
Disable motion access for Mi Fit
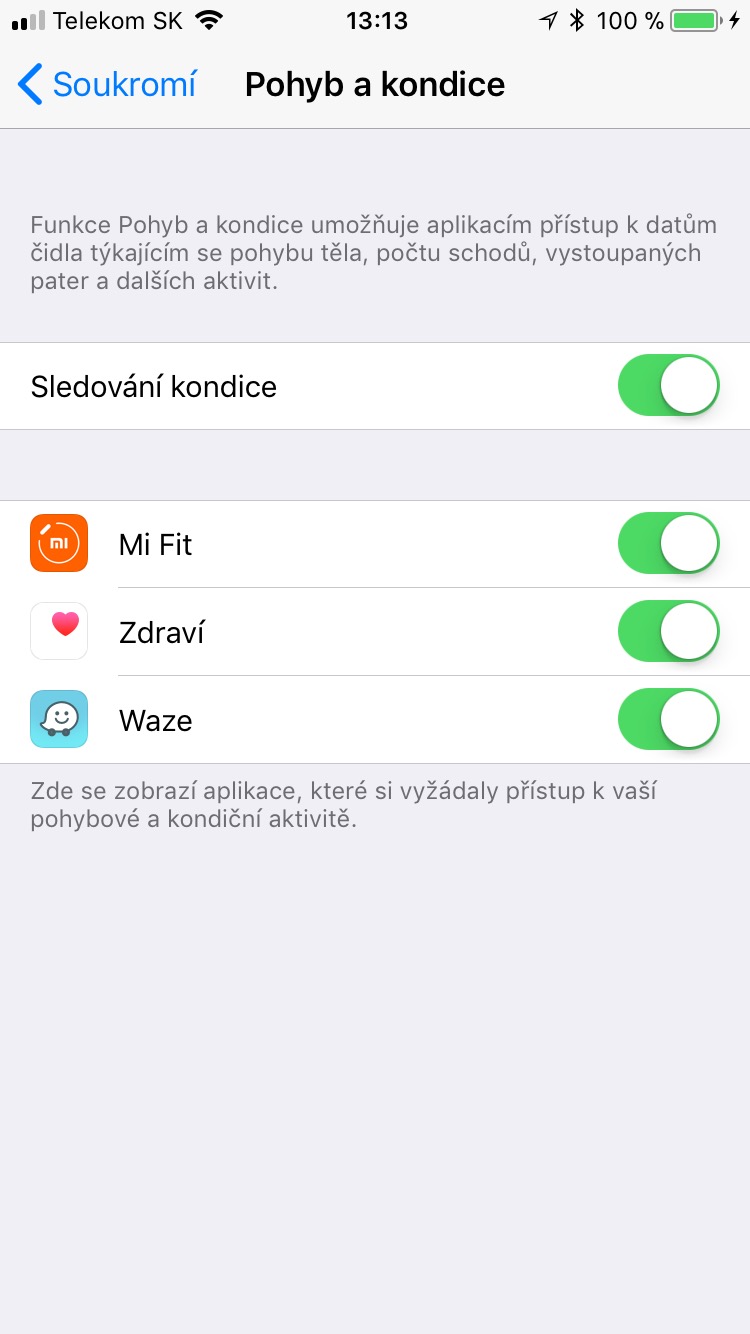pyautogui.click(x=668, y=543)
